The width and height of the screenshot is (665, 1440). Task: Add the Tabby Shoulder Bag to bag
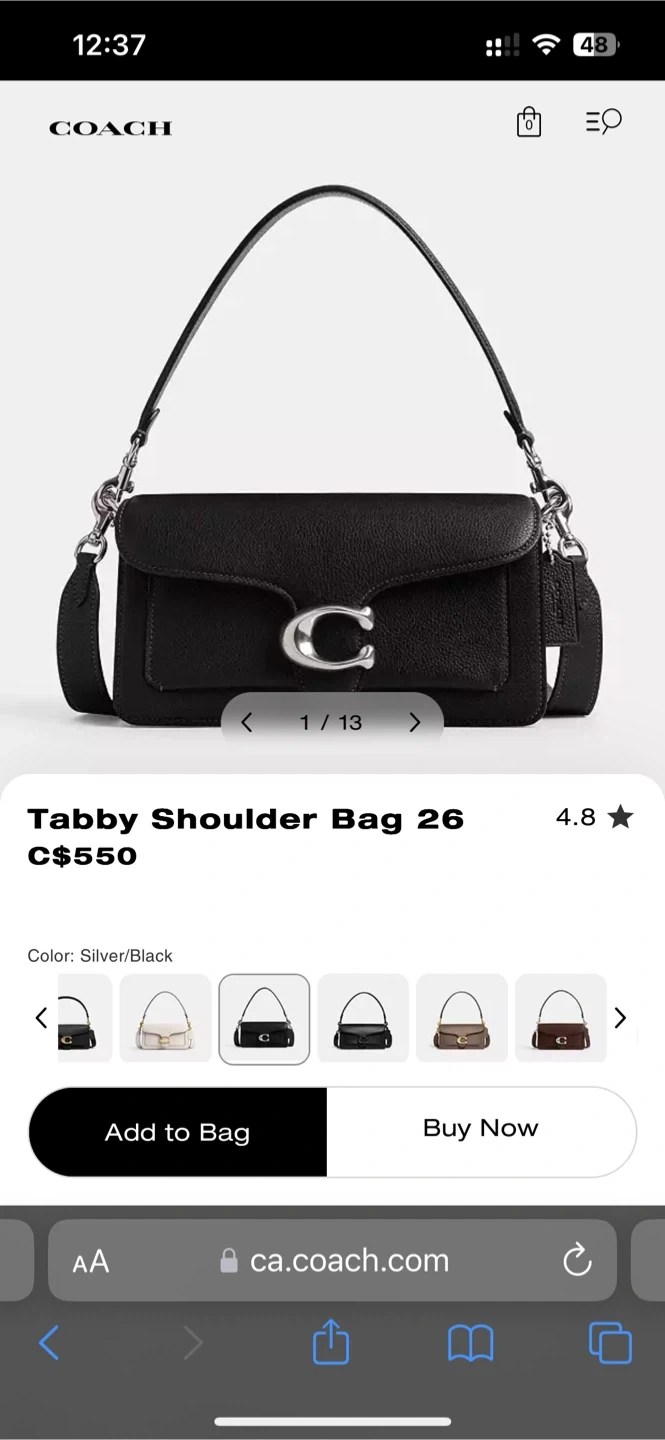(178, 1132)
